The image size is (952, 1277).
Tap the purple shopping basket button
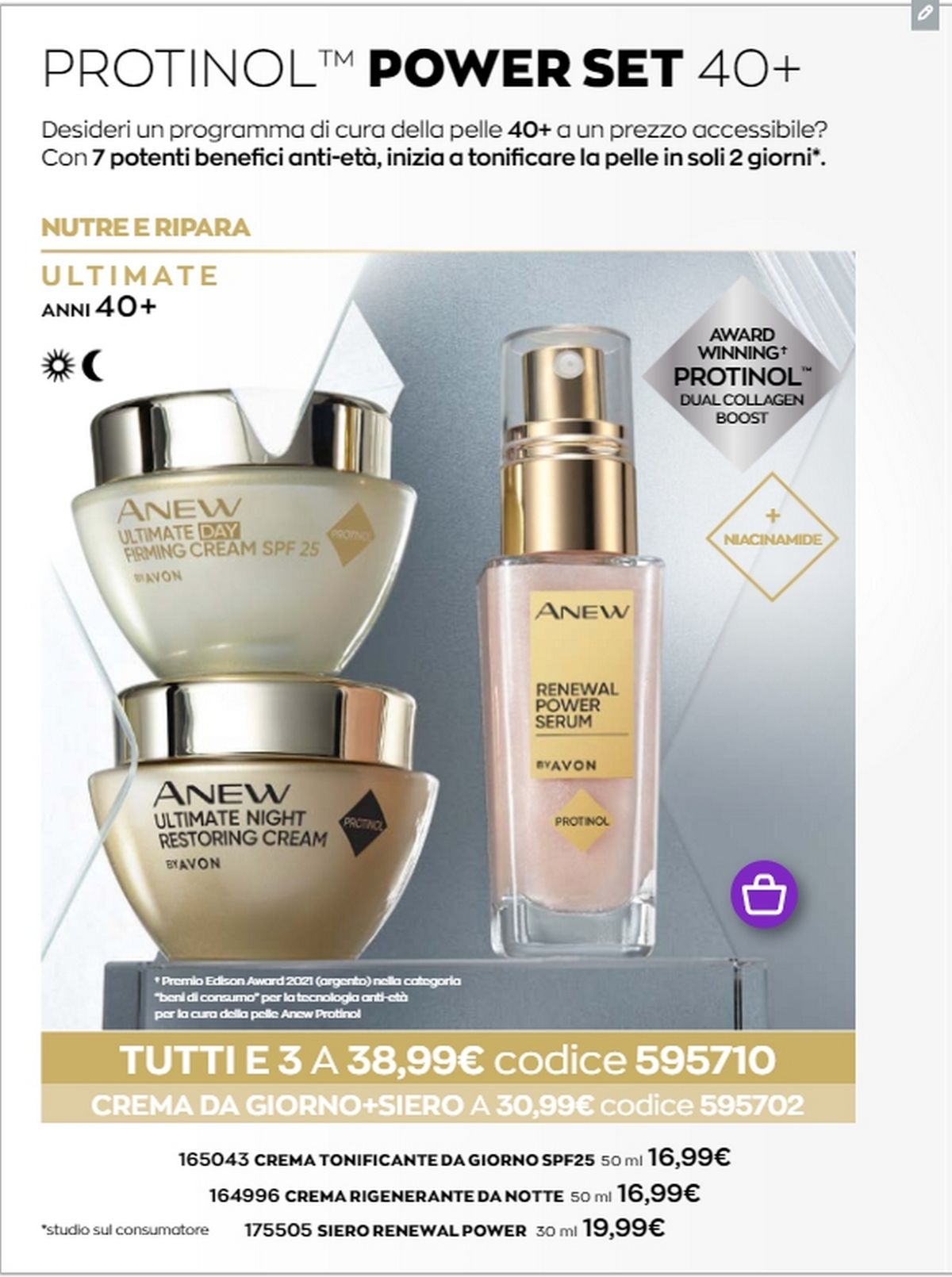(x=763, y=894)
